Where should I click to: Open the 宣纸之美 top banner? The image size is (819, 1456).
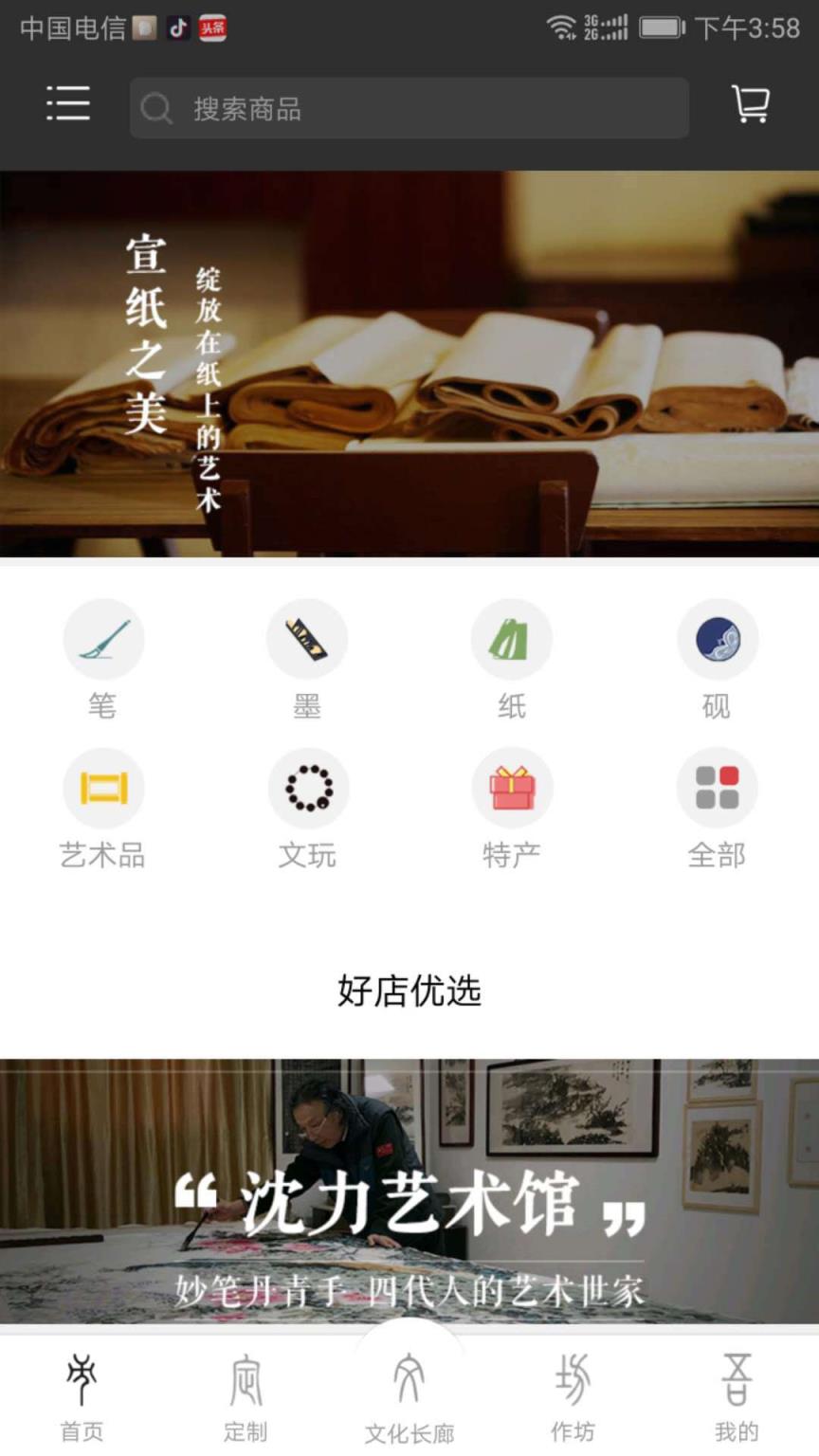click(409, 363)
